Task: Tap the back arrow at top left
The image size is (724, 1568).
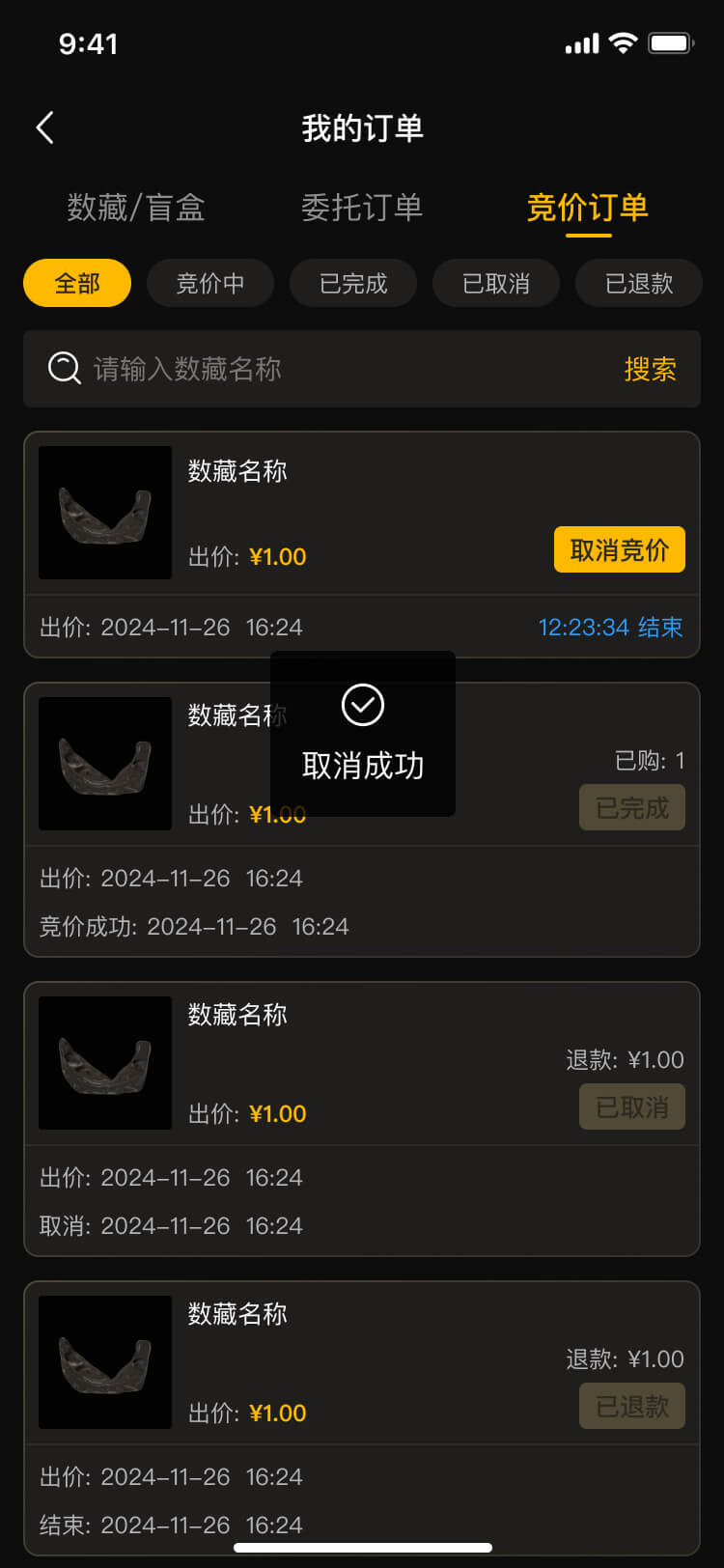Action: 43,126
